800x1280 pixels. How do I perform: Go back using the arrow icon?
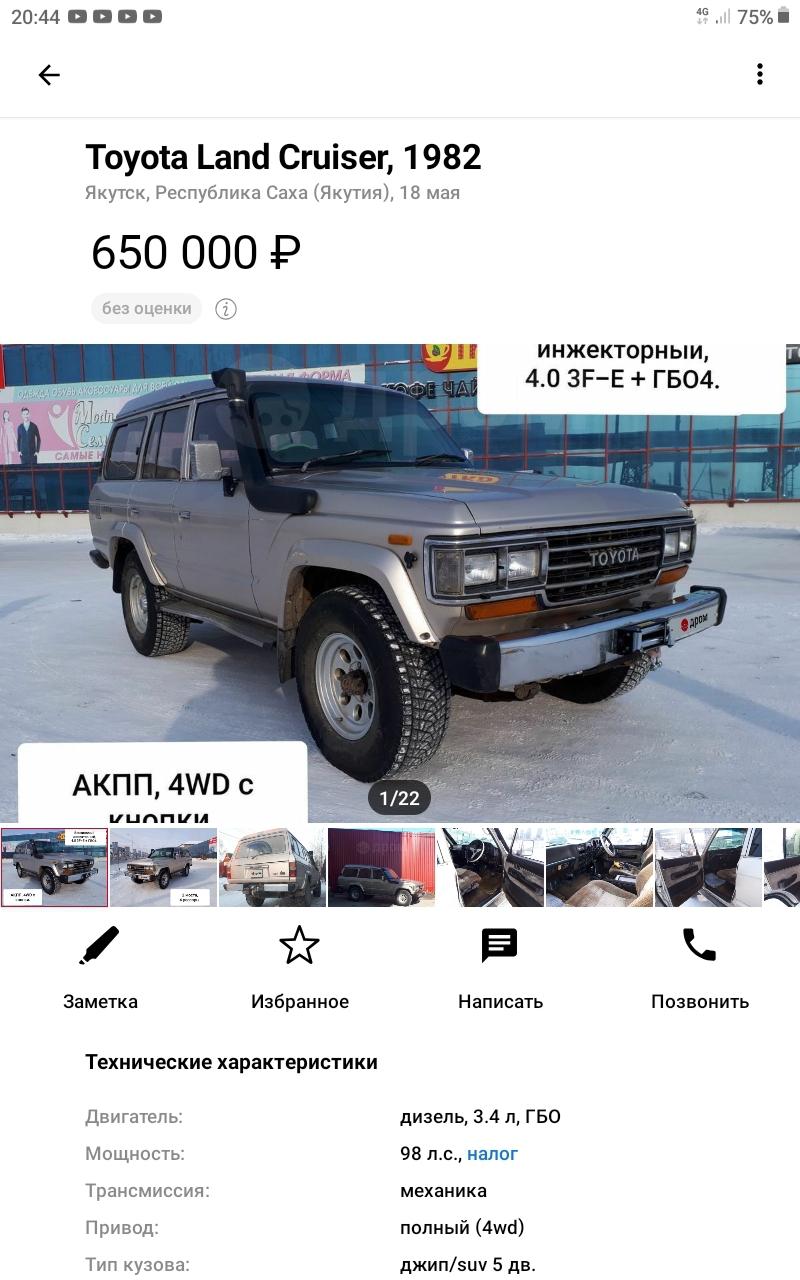point(49,75)
